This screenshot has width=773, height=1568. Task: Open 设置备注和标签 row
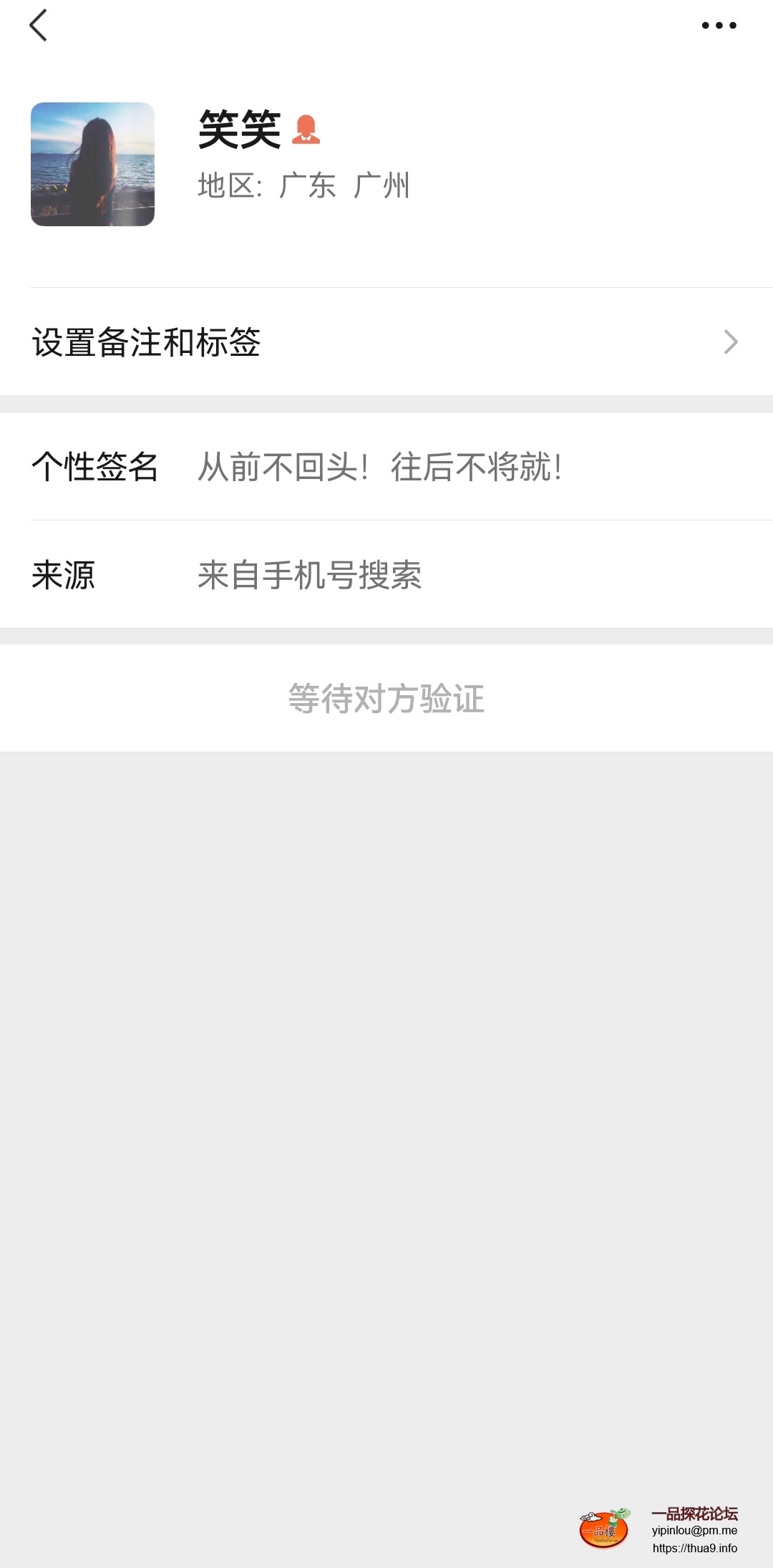point(386,342)
